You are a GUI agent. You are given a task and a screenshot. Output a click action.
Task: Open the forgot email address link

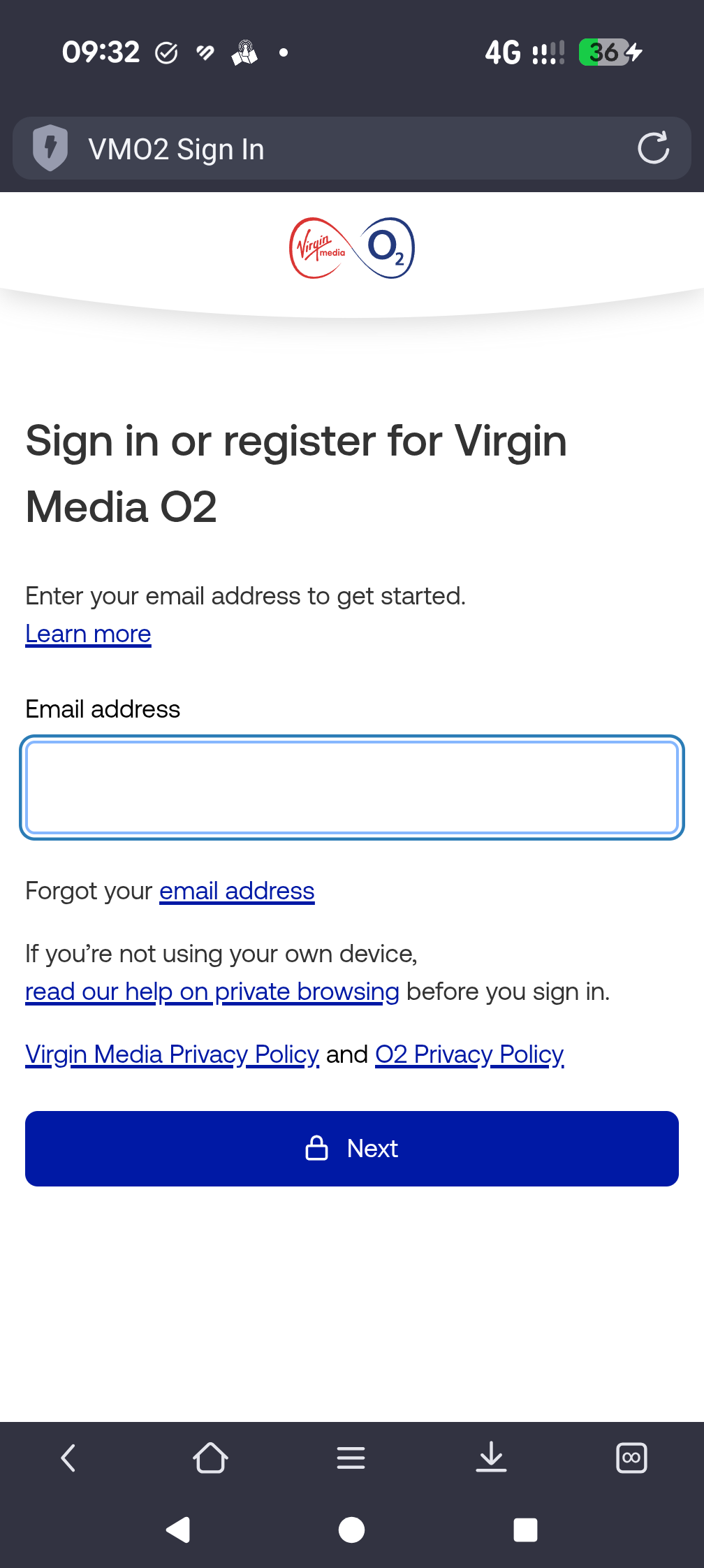pyautogui.click(x=237, y=891)
